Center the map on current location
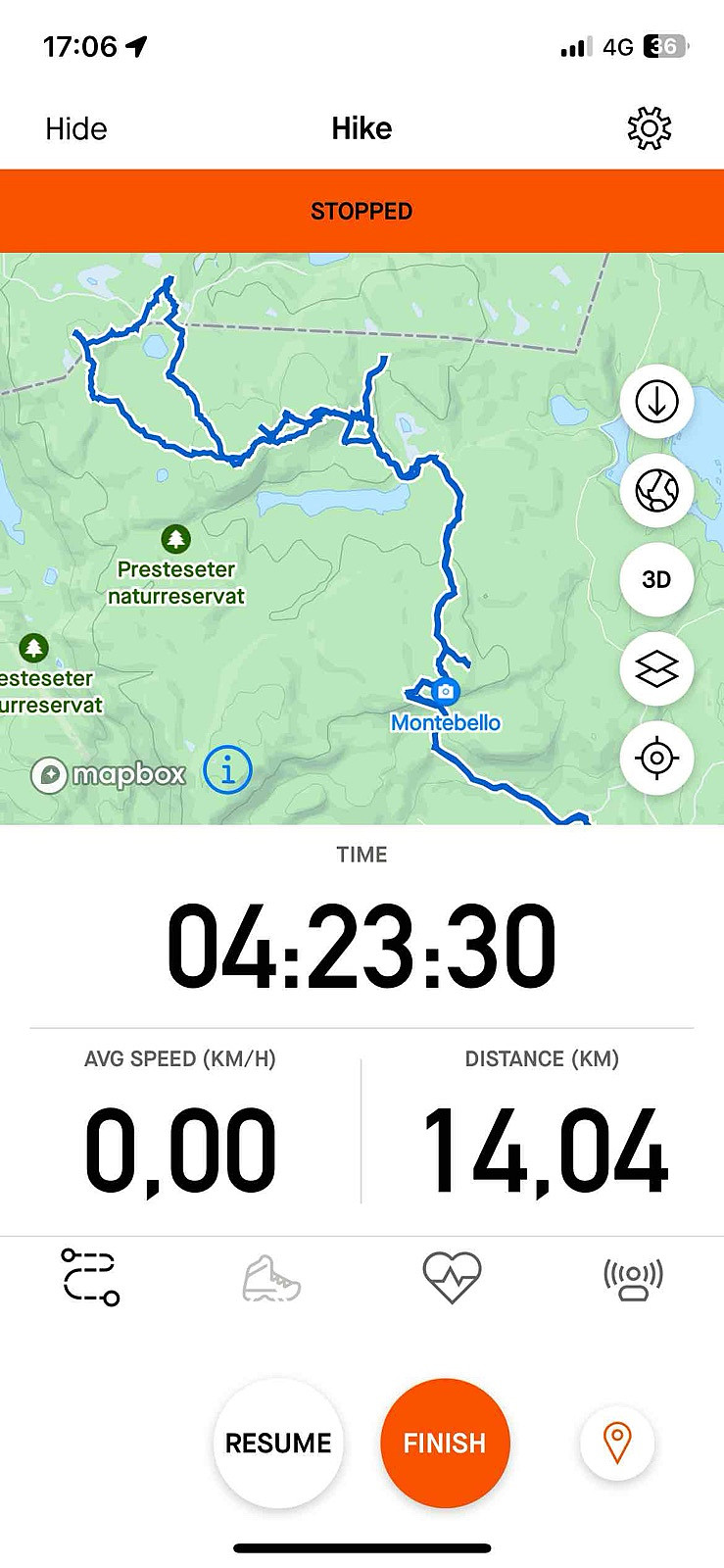 656,758
